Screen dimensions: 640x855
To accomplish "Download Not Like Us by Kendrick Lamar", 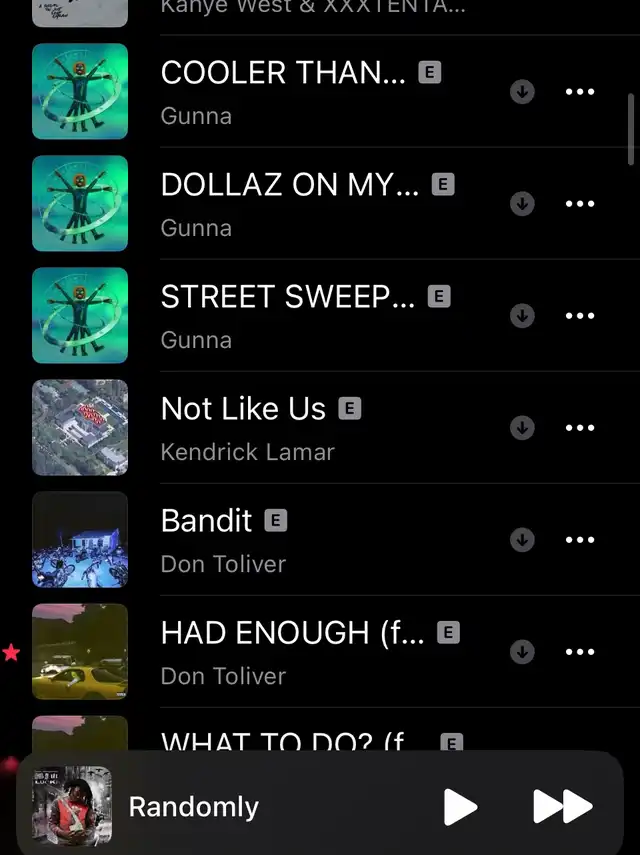I will pos(522,428).
